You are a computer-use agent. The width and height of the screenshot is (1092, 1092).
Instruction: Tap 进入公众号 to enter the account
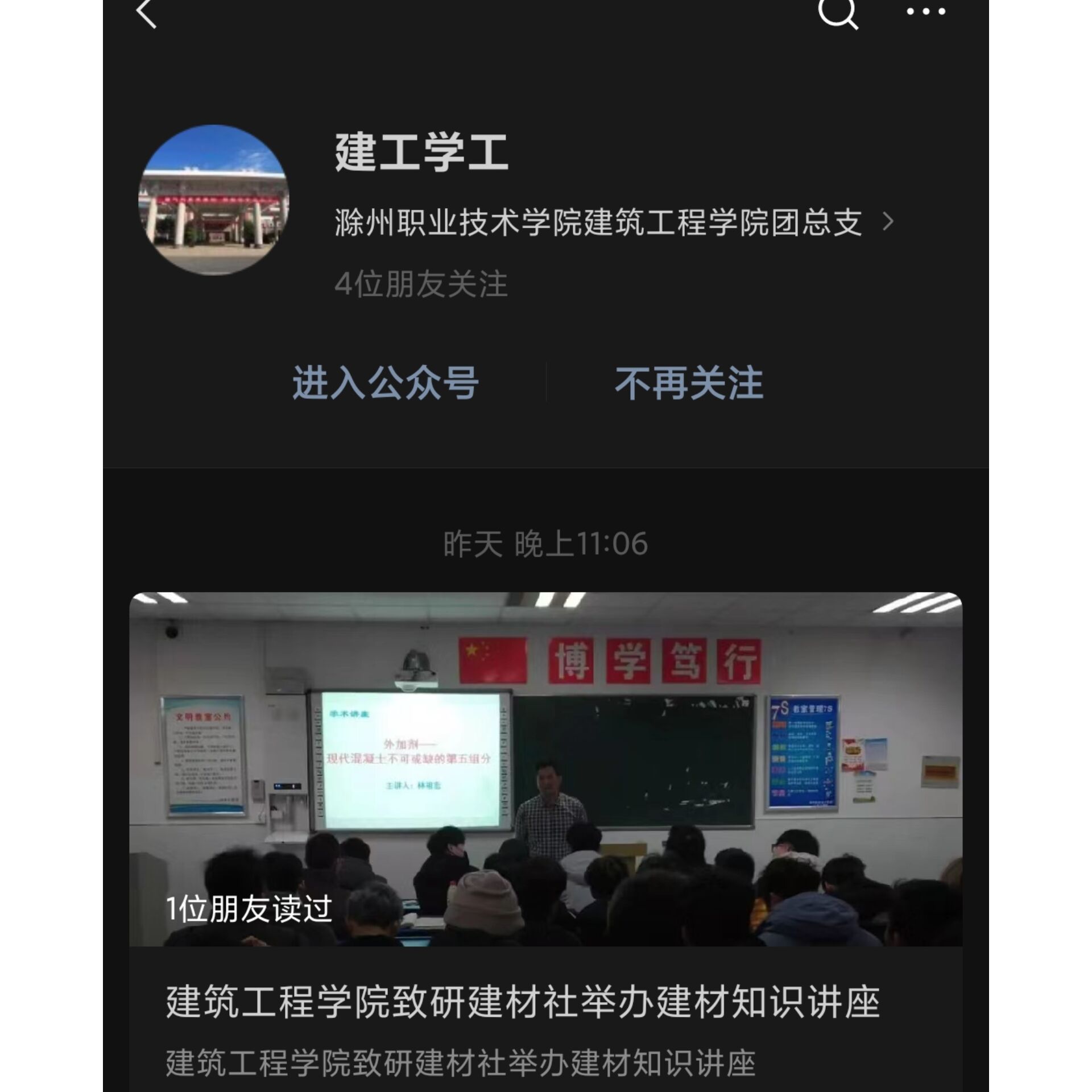[x=385, y=383]
